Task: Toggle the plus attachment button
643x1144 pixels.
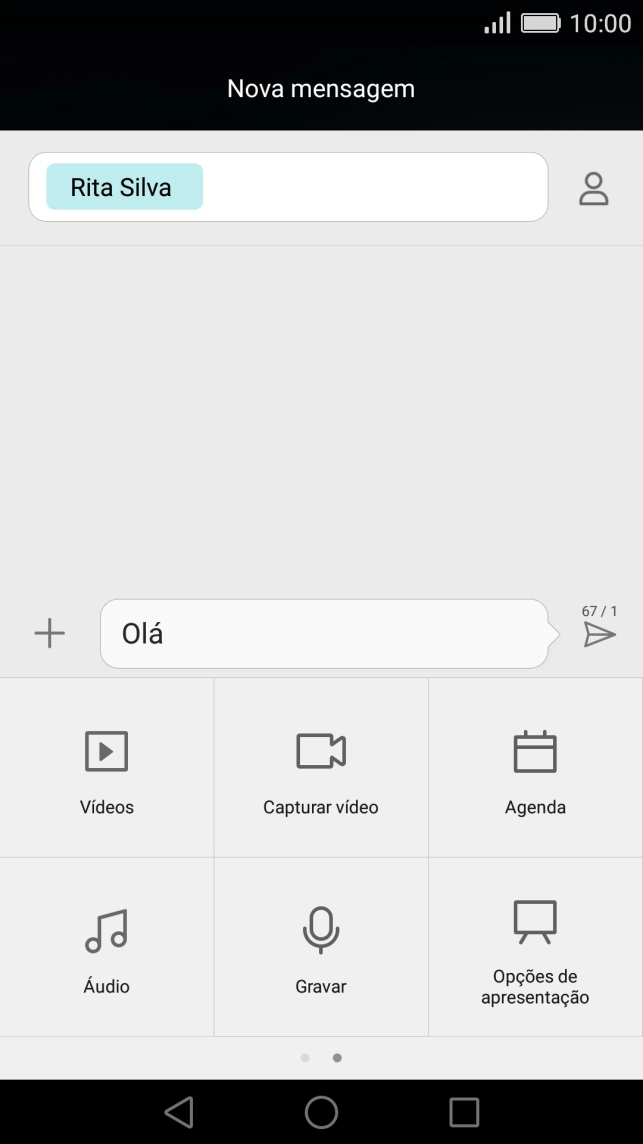Action: tap(49, 633)
